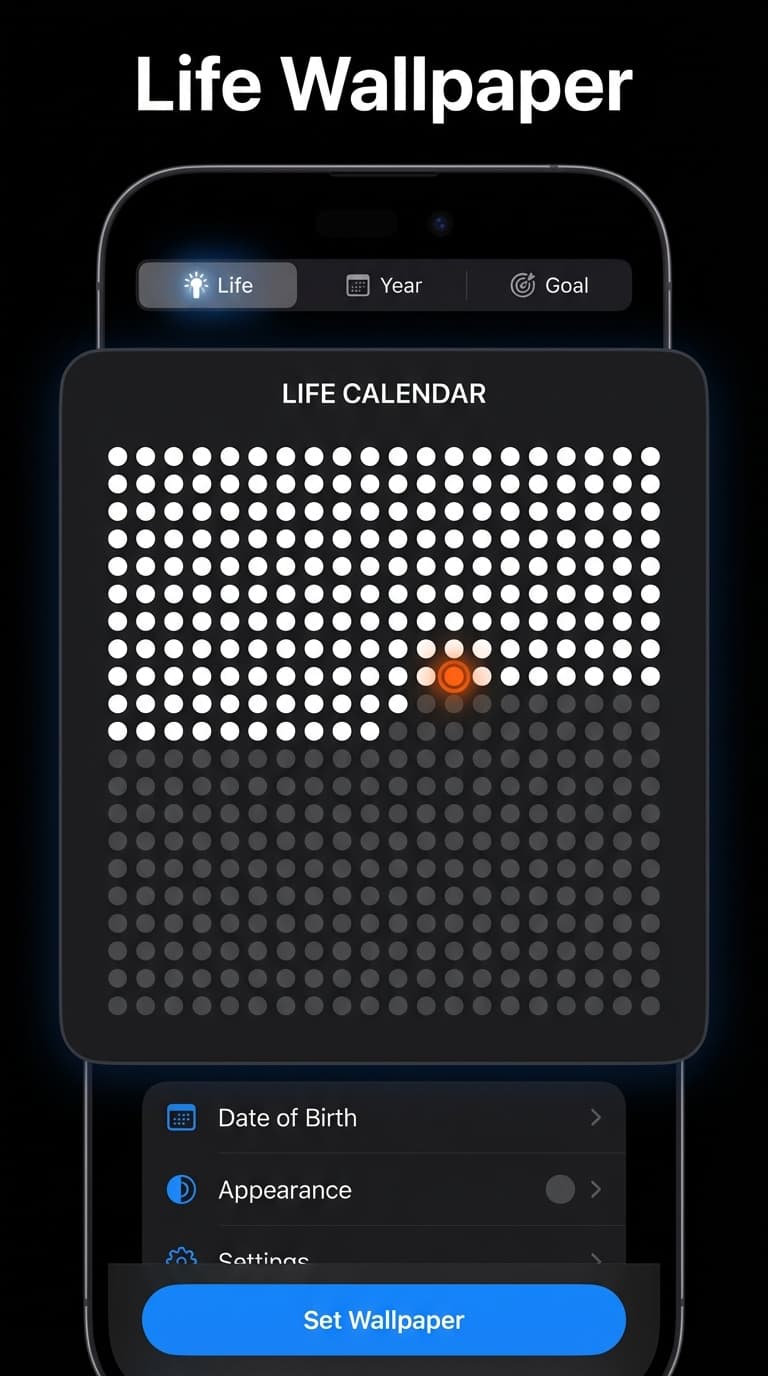This screenshot has height=1376, width=768.
Task: Tap the Set Wallpaper button
Action: [384, 1320]
